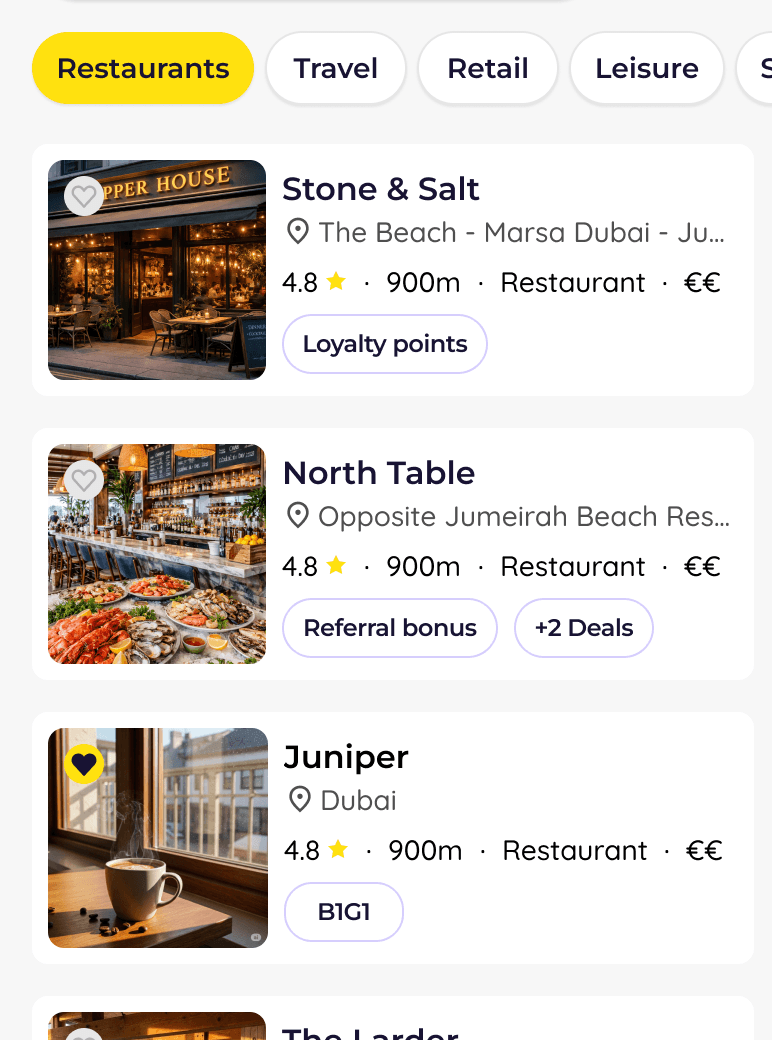
Task: Tap the Loyalty points chip
Action: tap(385, 344)
